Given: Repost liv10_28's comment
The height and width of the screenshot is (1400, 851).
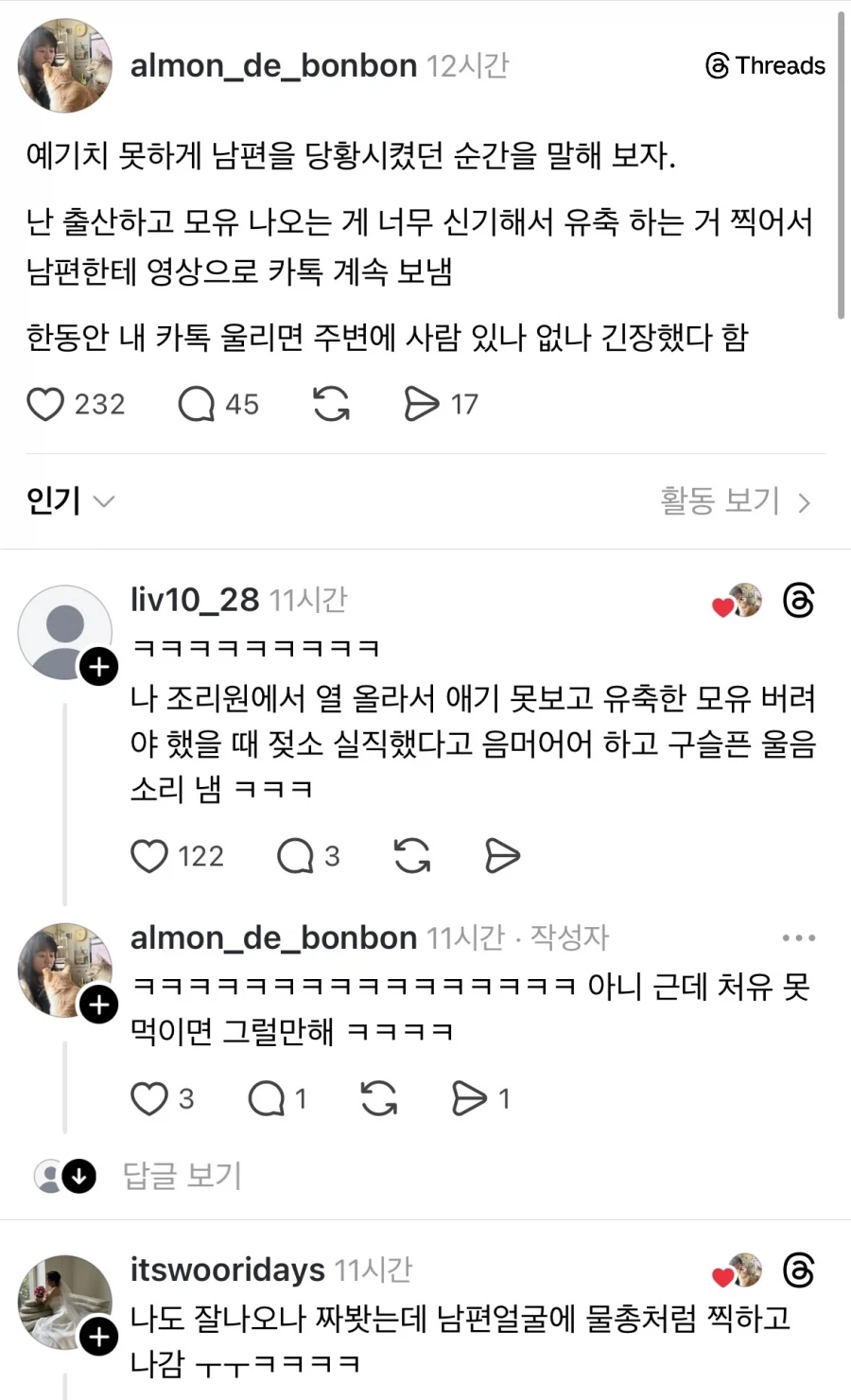Looking at the screenshot, I should coord(410,856).
